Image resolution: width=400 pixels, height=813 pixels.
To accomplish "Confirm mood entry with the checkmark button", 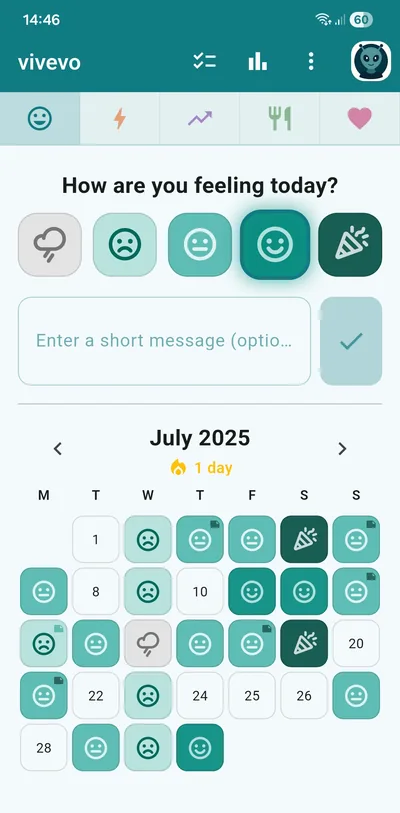I will [351, 341].
